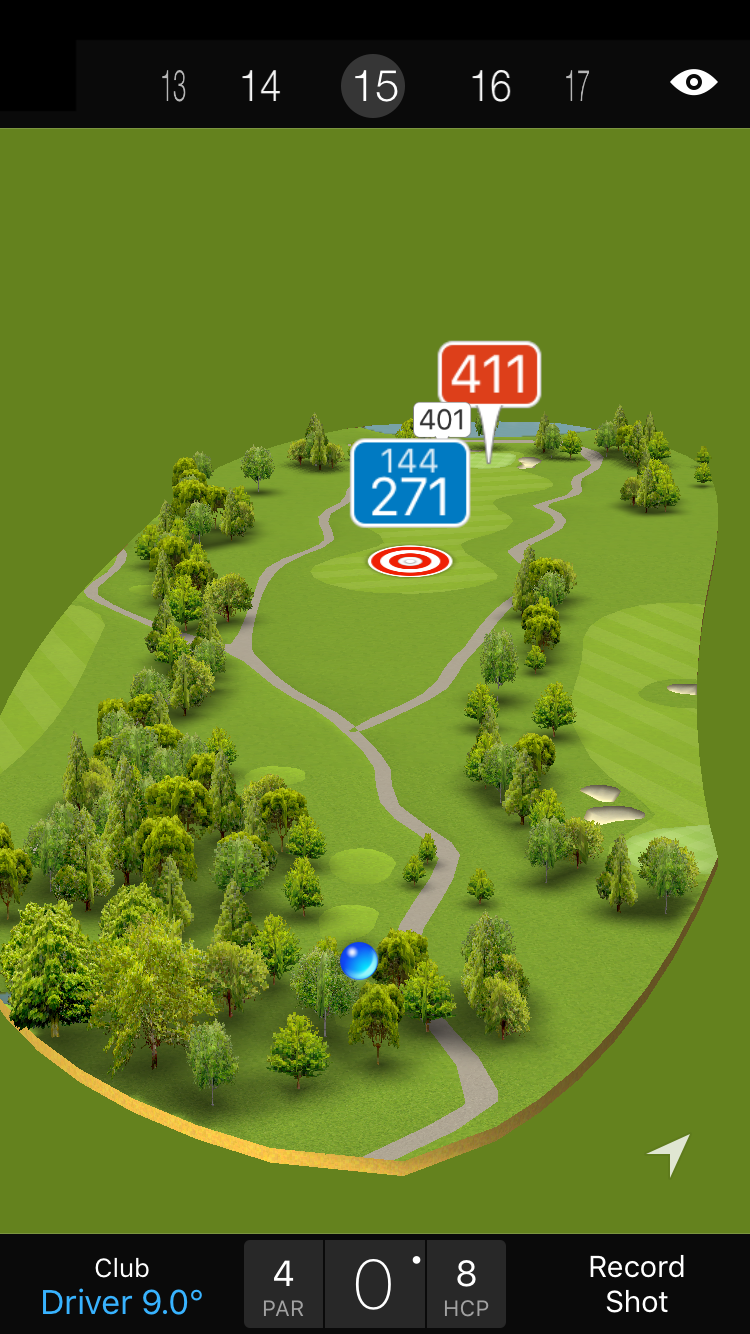Center map with the location arrow
This screenshot has height=1334, width=750.
point(669,1154)
